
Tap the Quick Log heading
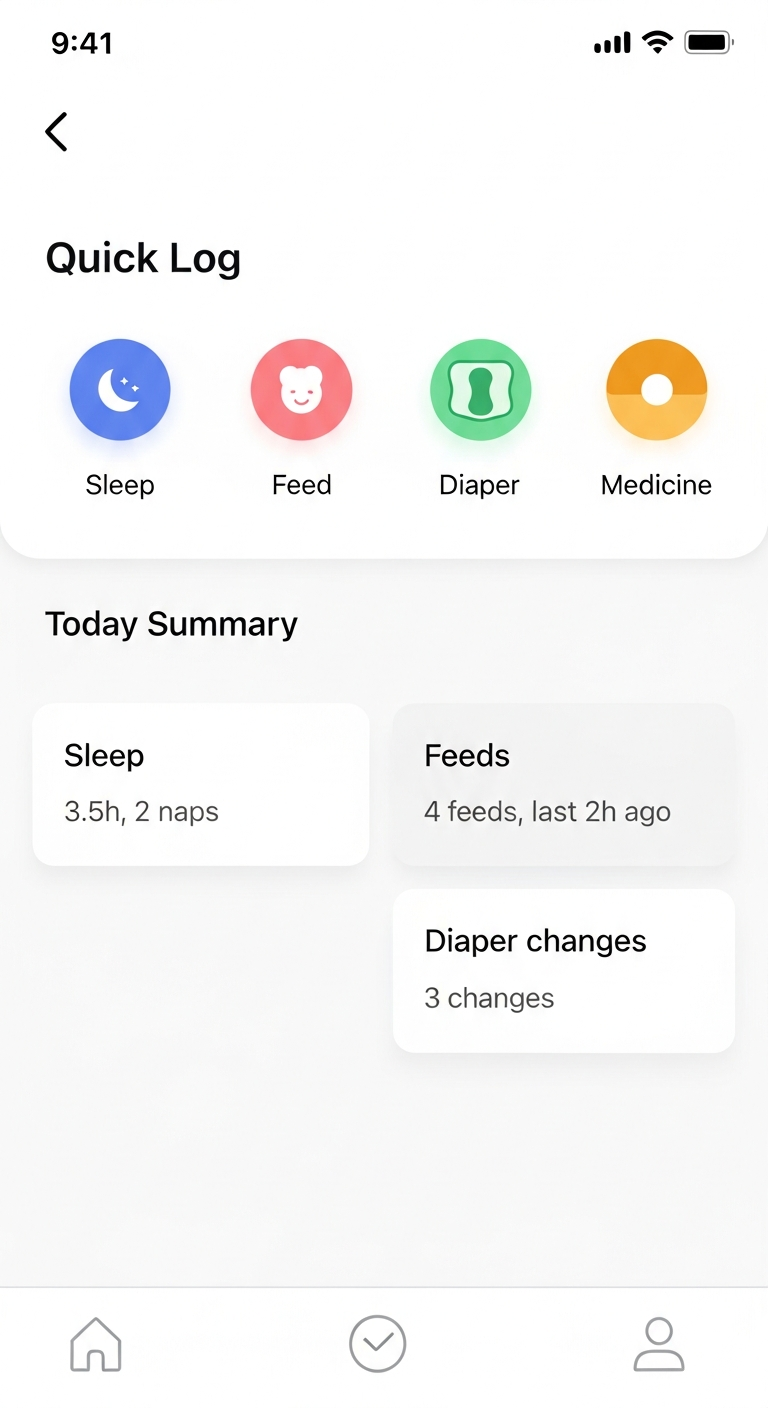(x=143, y=258)
